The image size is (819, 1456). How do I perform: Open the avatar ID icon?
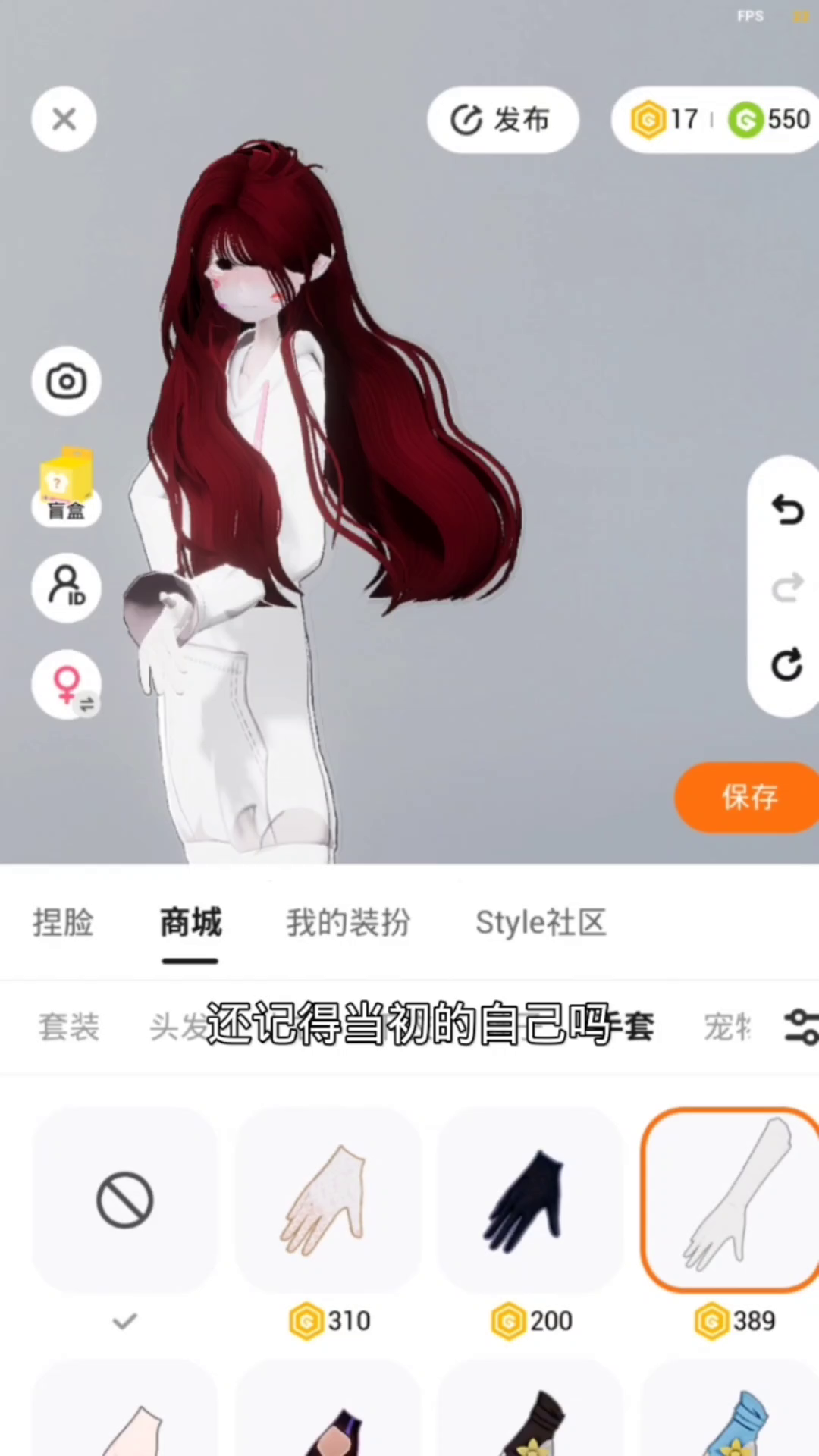click(x=67, y=588)
